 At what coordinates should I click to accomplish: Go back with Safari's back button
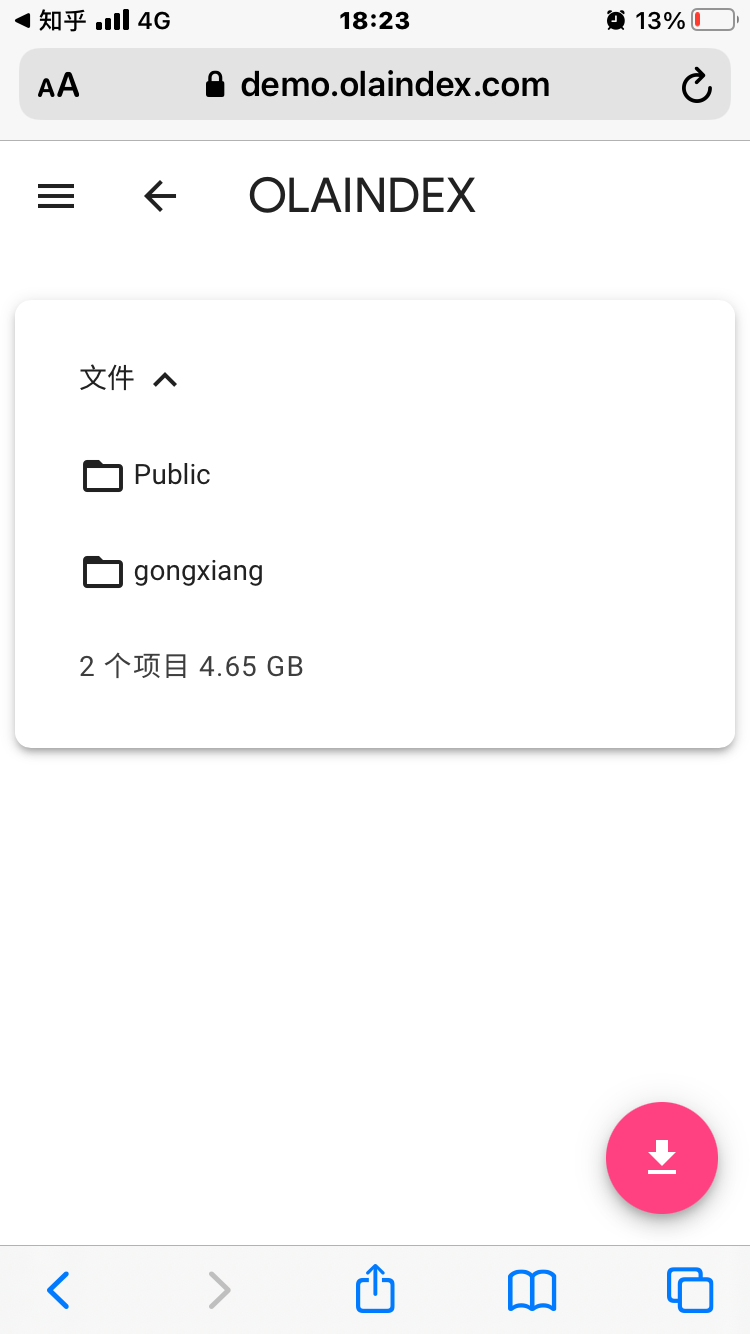click(59, 1290)
